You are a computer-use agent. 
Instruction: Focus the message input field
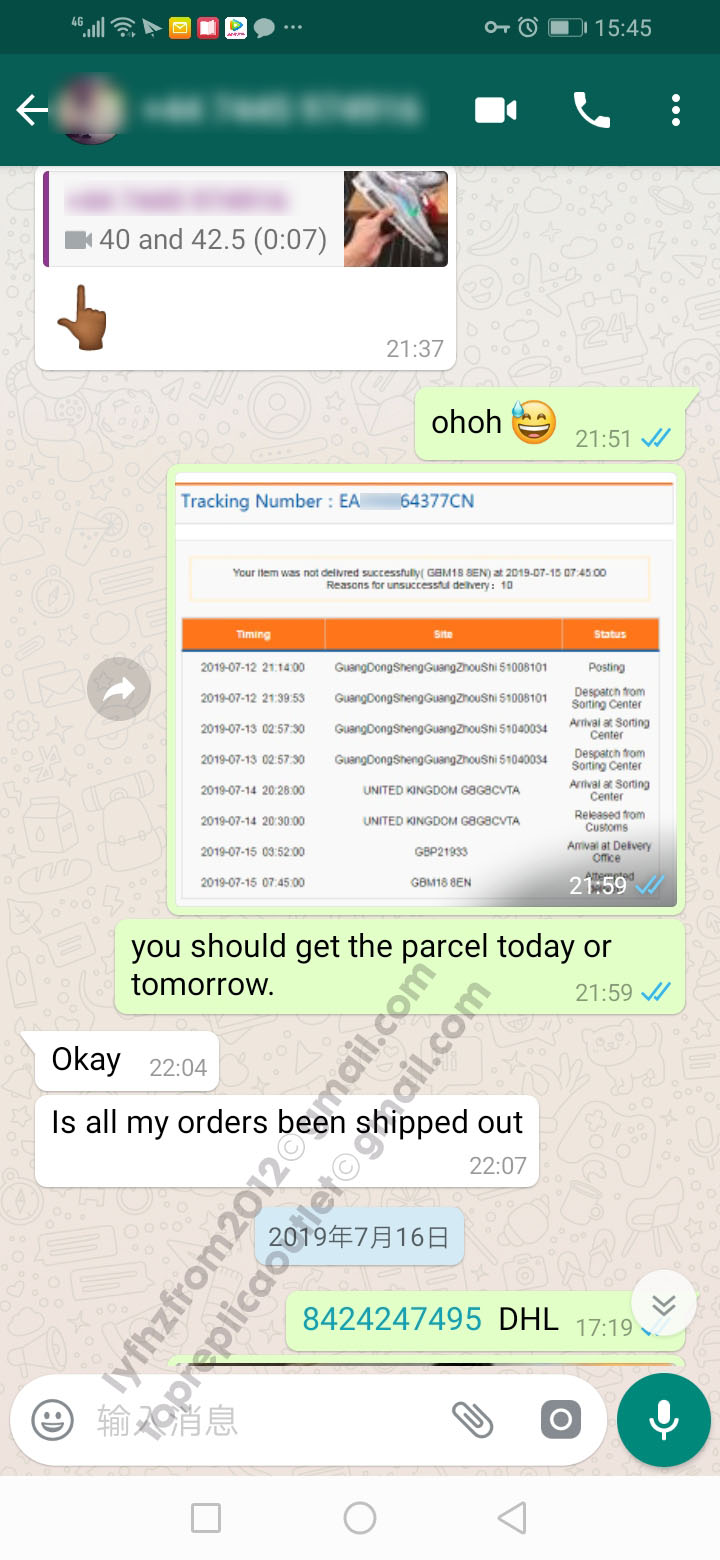(x=260, y=1419)
